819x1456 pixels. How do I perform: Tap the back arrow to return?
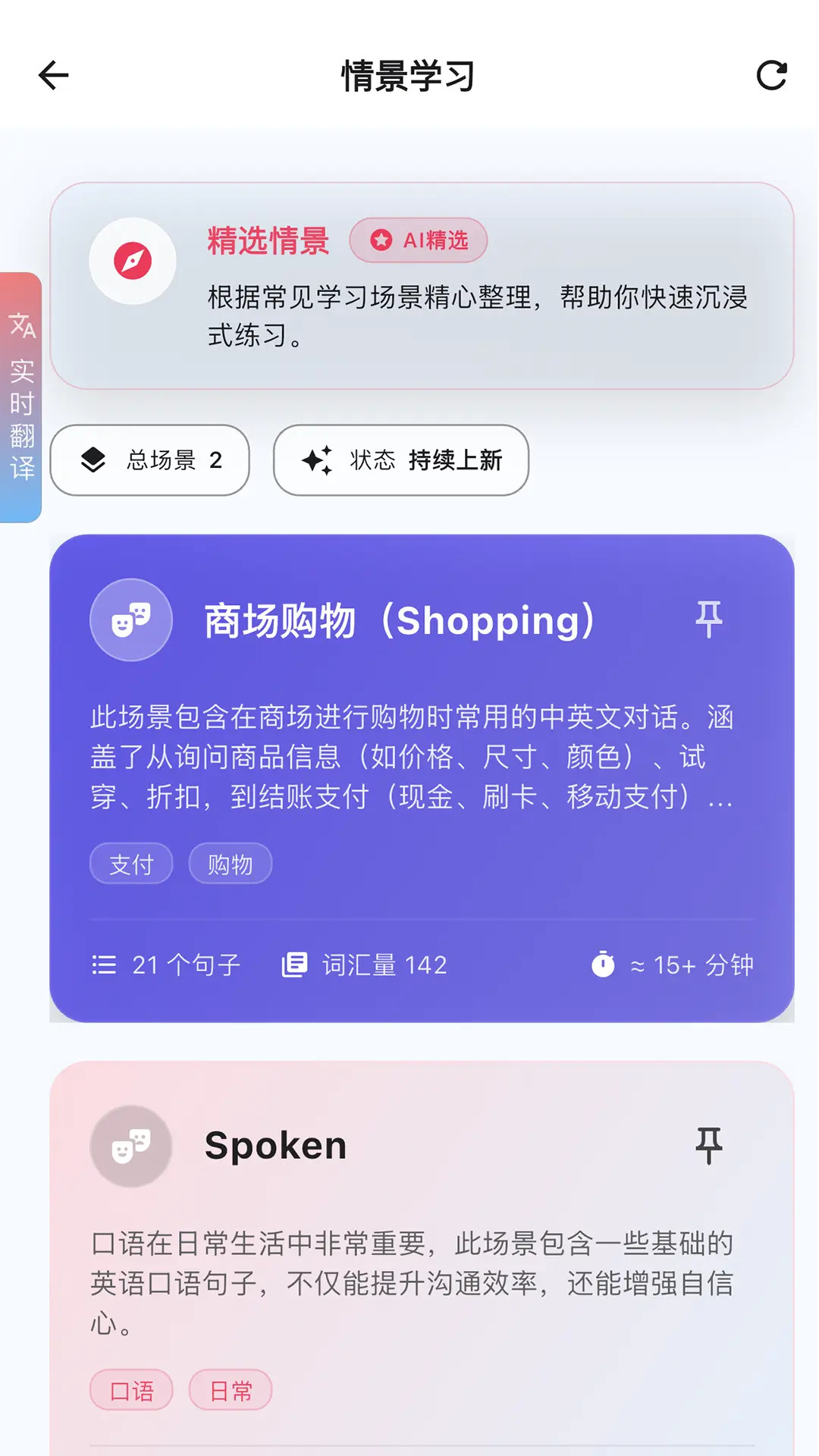(x=53, y=75)
